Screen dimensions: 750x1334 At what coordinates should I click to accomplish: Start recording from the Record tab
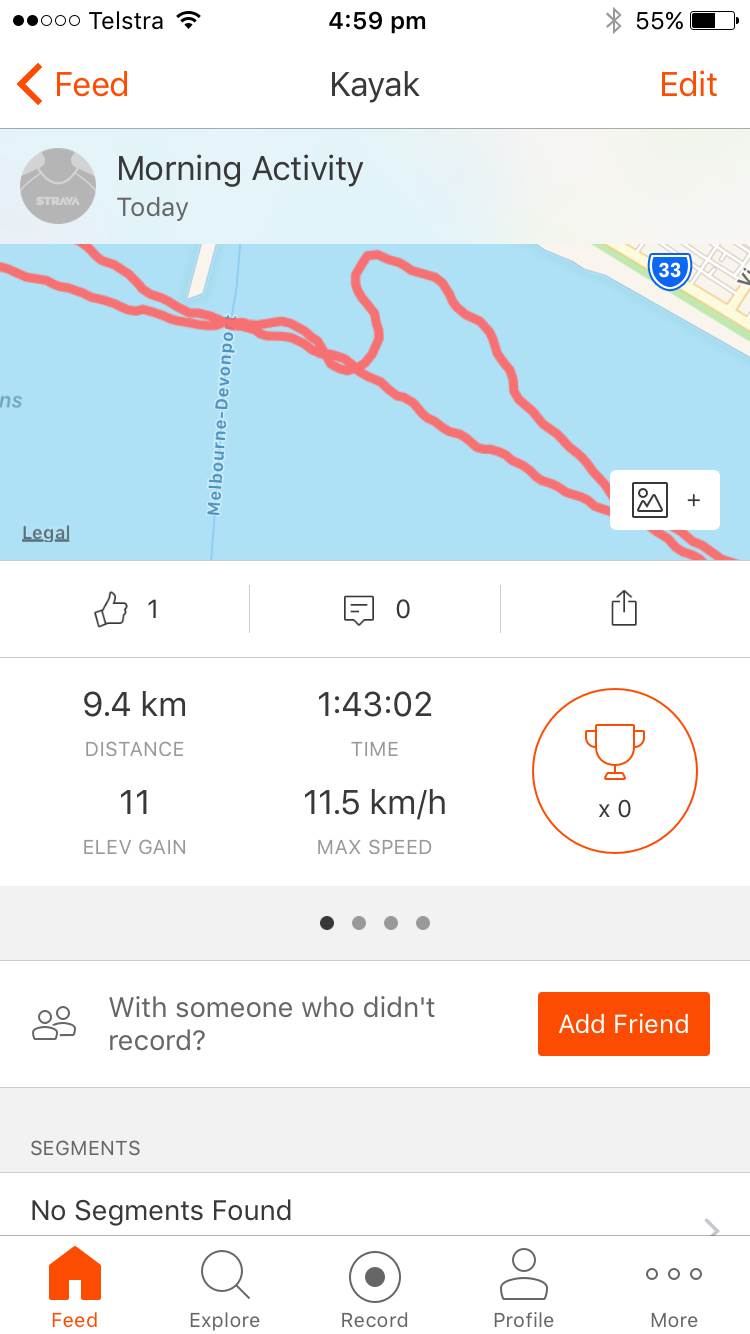coord(374,1288)
